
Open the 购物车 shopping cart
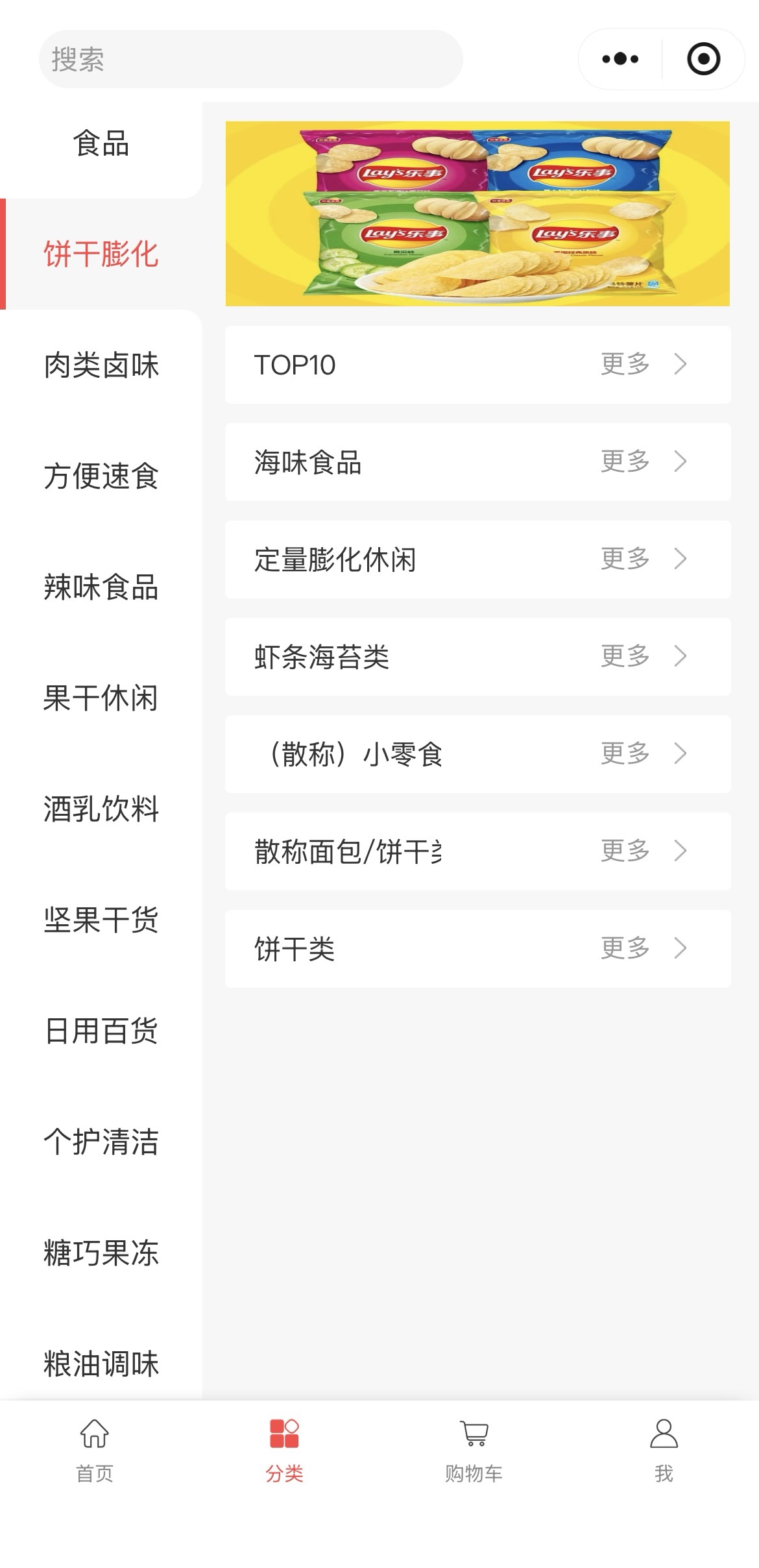(x=474, y=1447)
